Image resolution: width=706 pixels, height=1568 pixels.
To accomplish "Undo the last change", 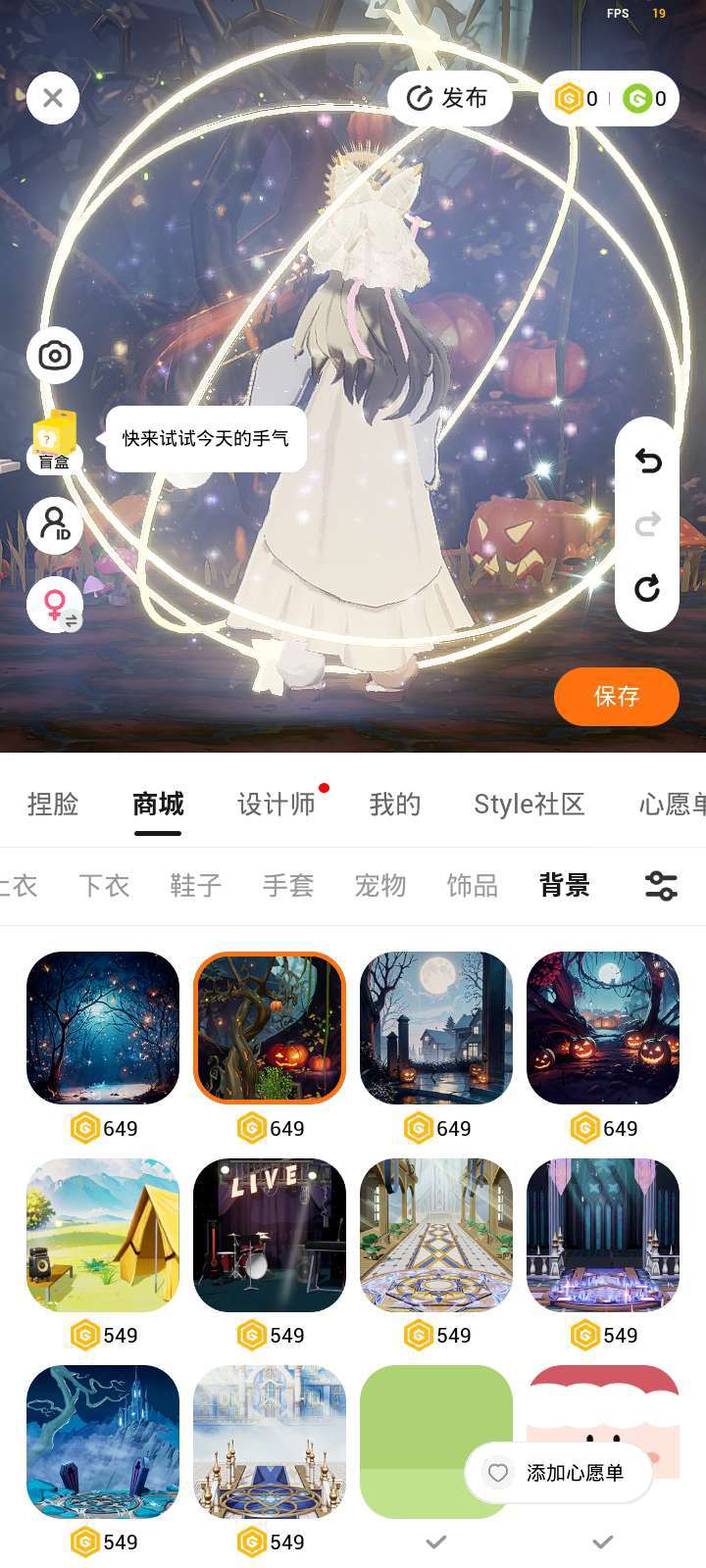I will click(647, 461).
